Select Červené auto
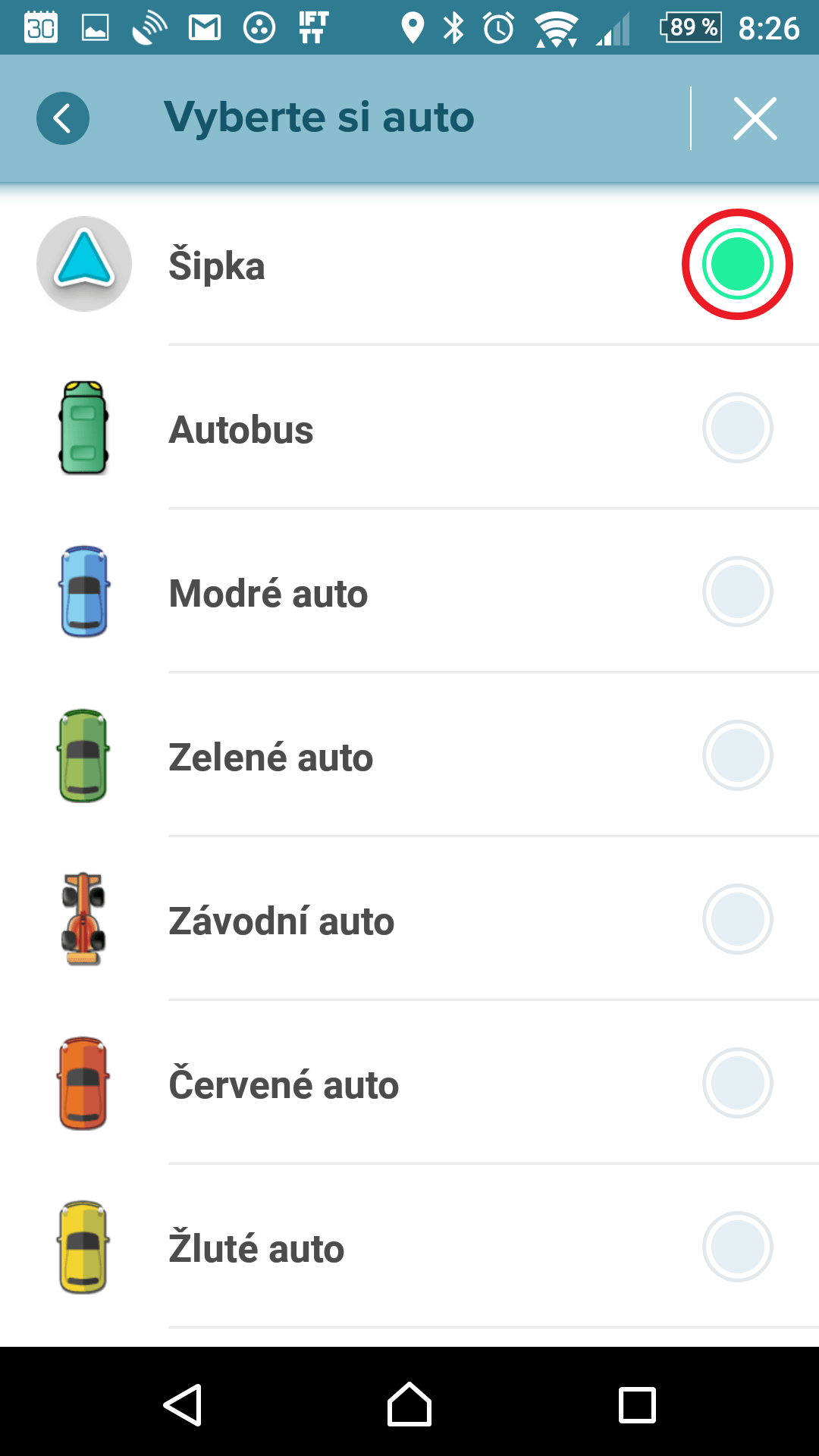The image size is (819, 1456). (x=409, y=1083)
